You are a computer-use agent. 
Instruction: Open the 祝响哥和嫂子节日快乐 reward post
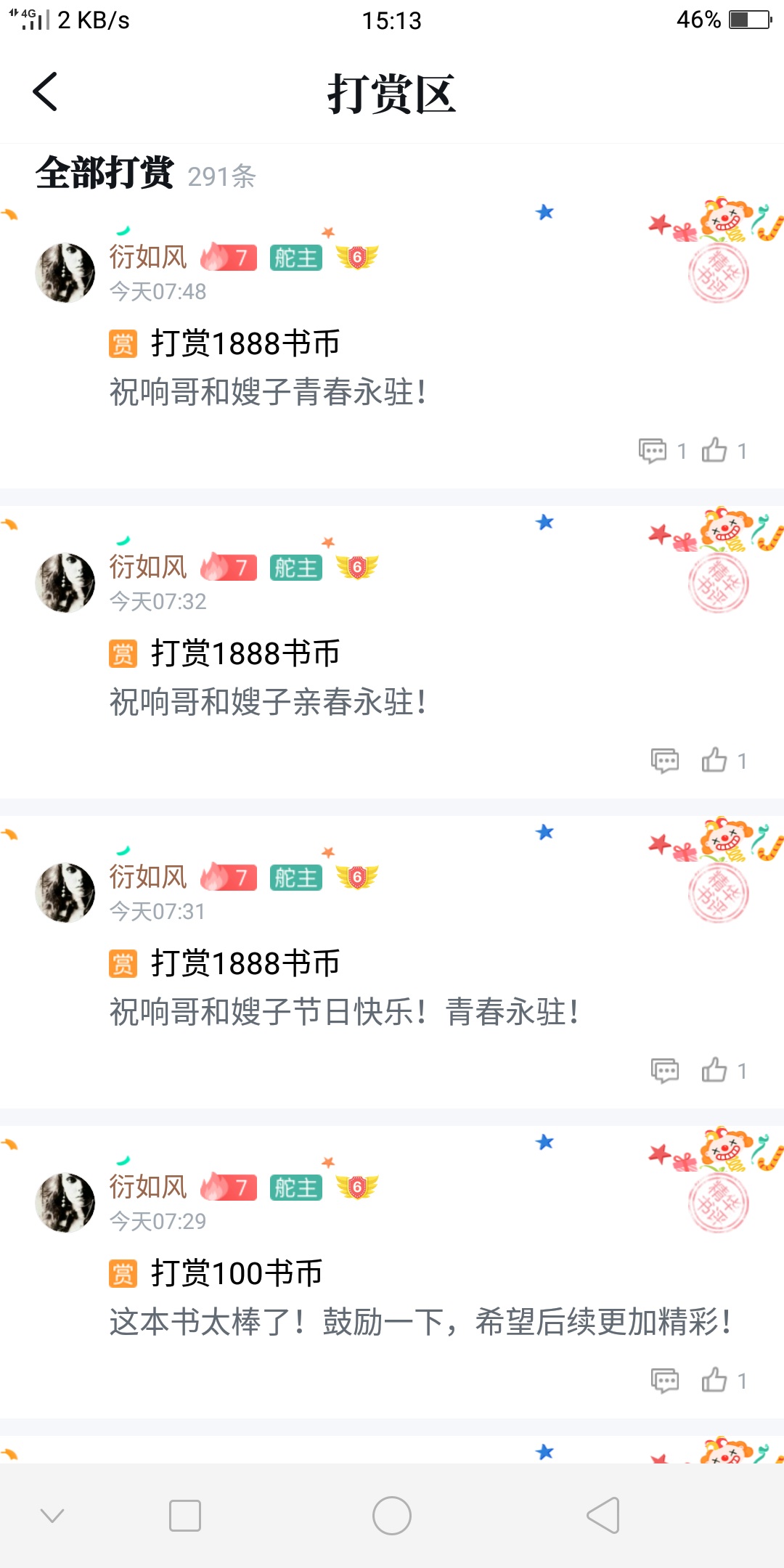point(344,1012)
